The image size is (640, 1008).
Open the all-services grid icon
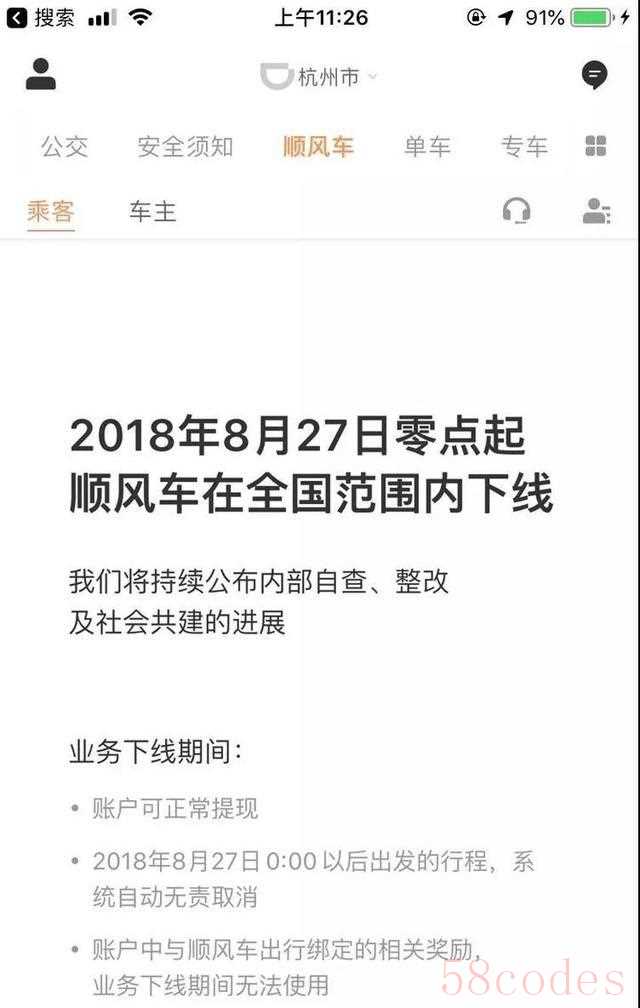596,147
